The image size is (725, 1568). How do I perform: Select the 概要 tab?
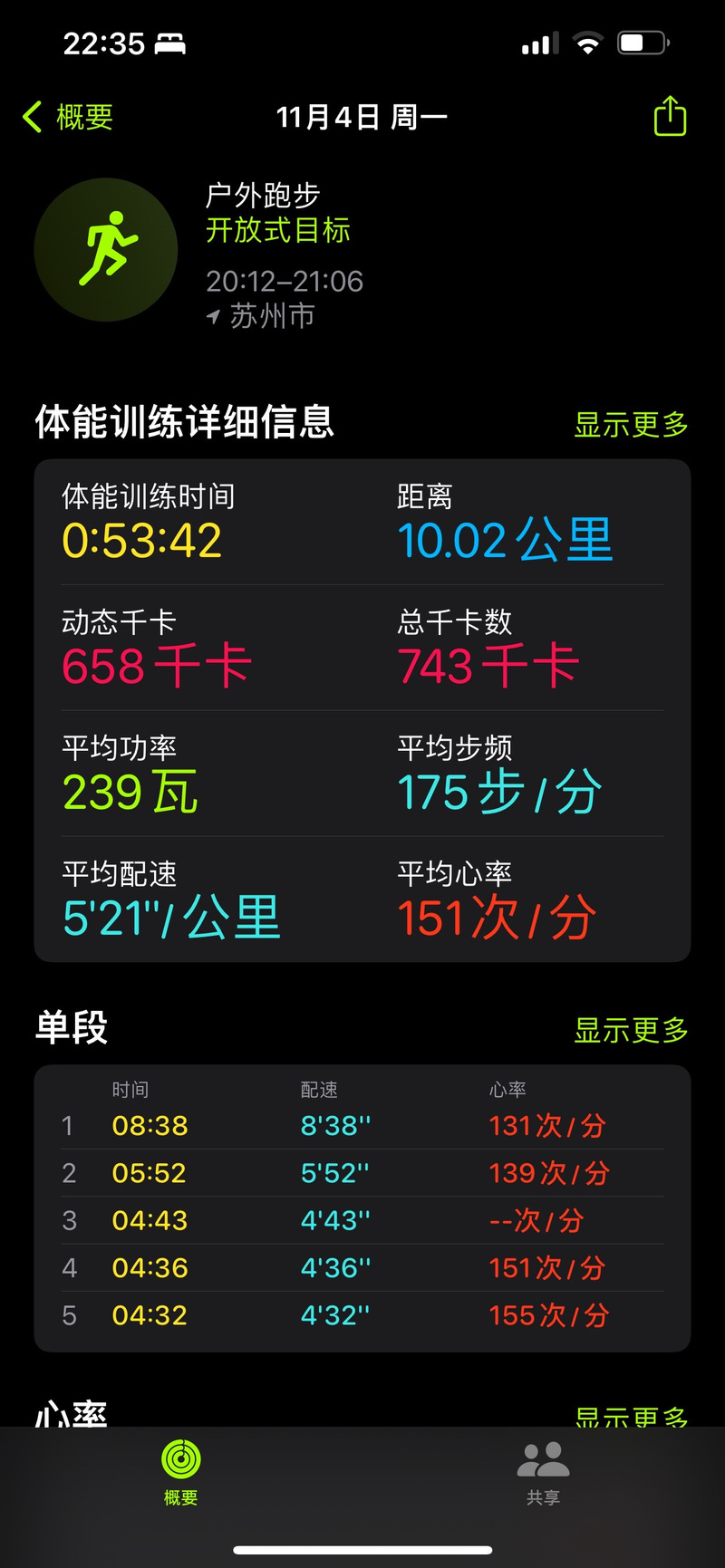[180, 1473]
